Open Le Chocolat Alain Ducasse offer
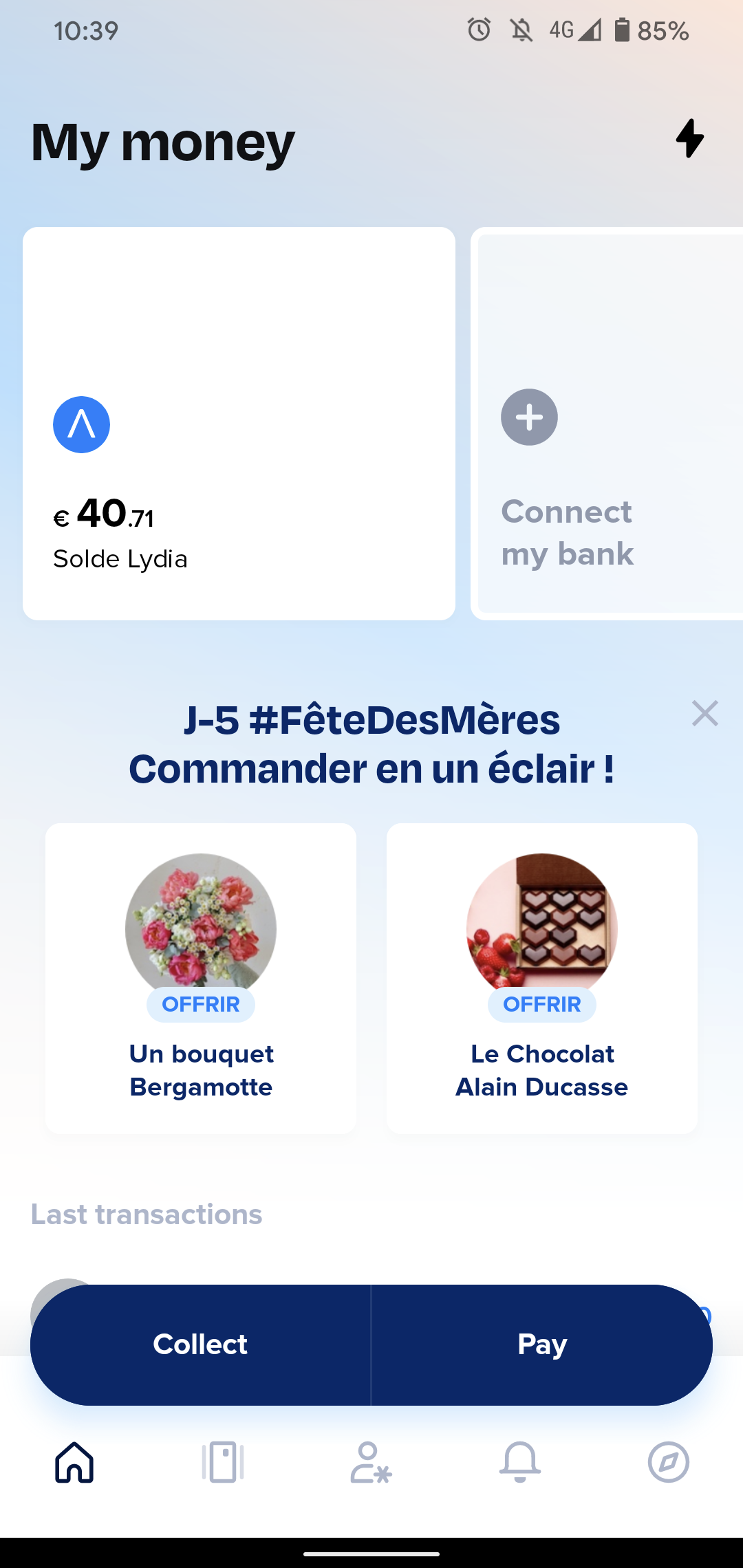The image size is (743, 1568). click(542, 978)
